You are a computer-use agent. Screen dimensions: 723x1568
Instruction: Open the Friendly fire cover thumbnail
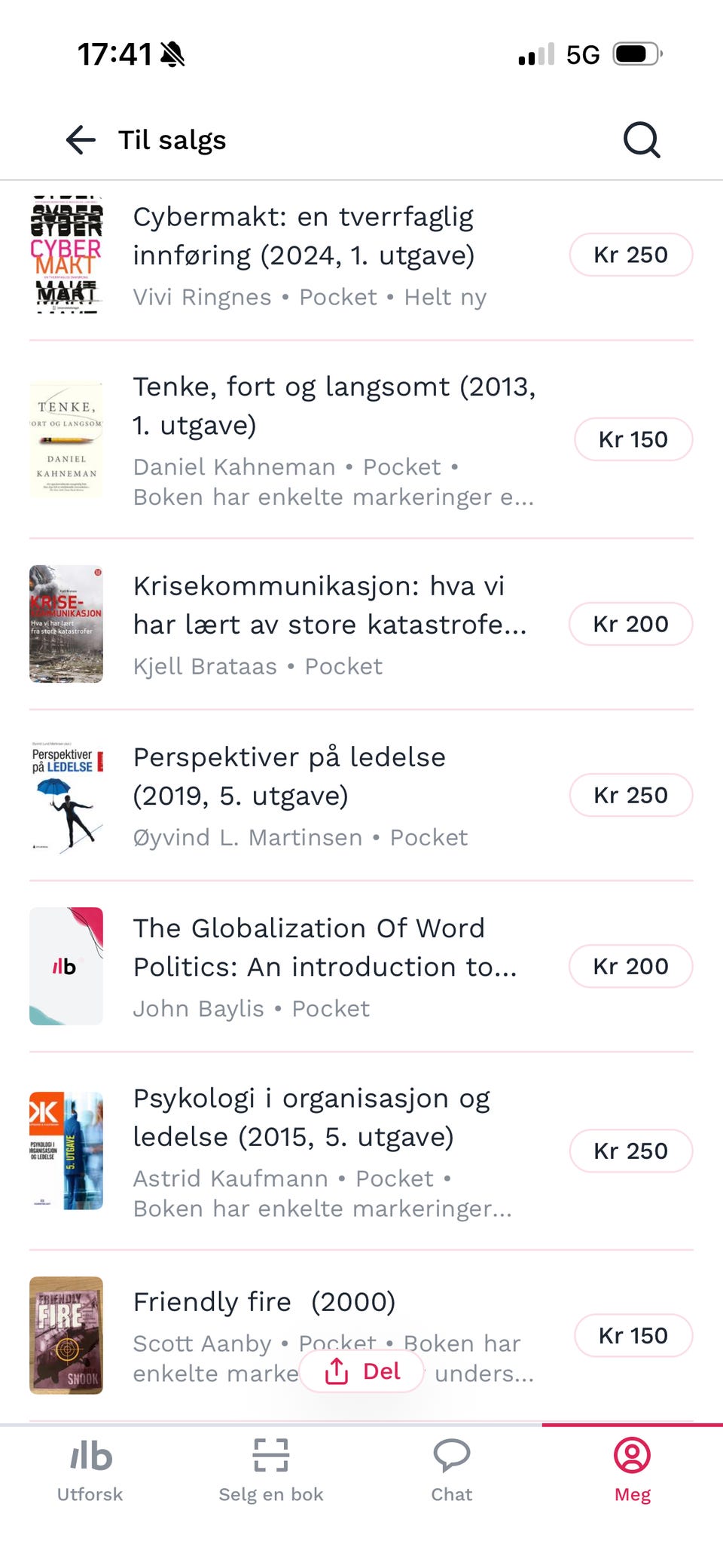coord(66,1335)
